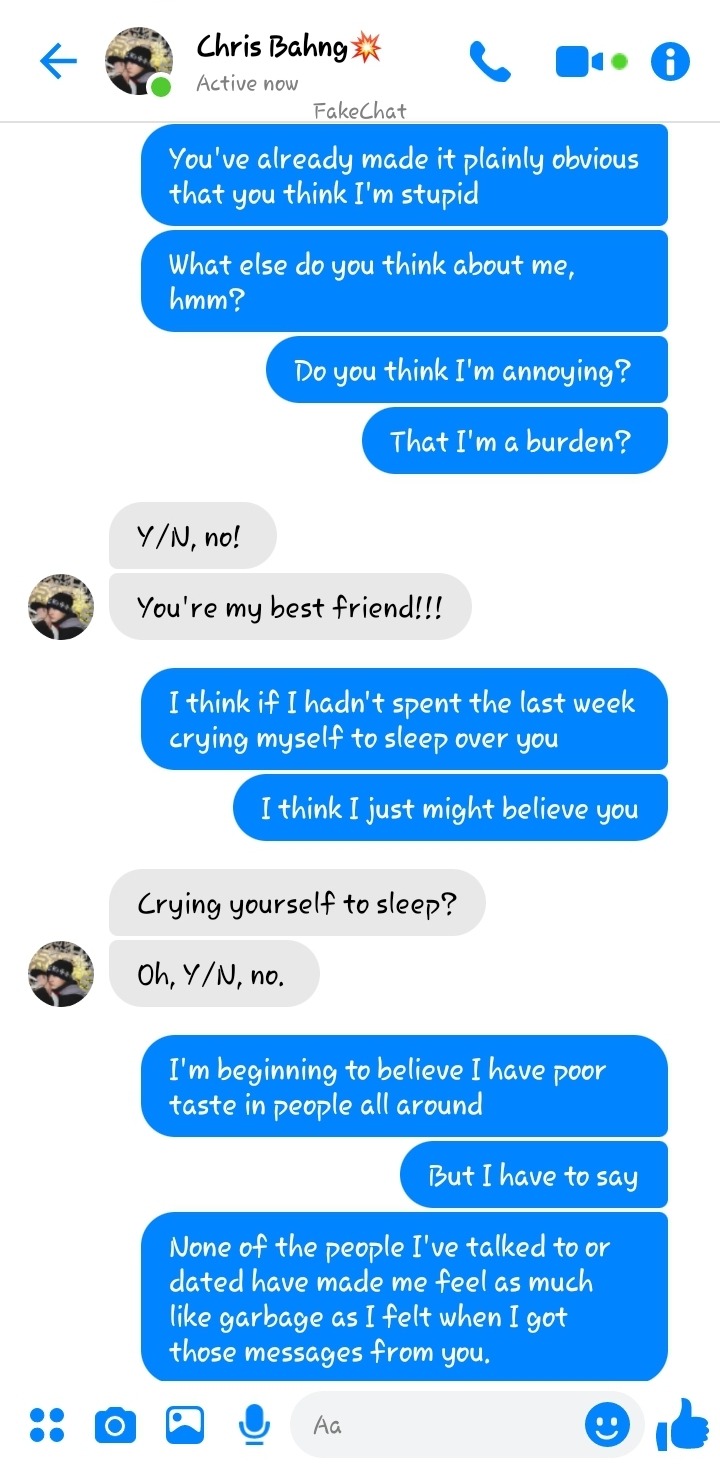This screenshot has width=720, height=1466.
Task: Open the emoji picker in message box
Action: [607, 1424]
